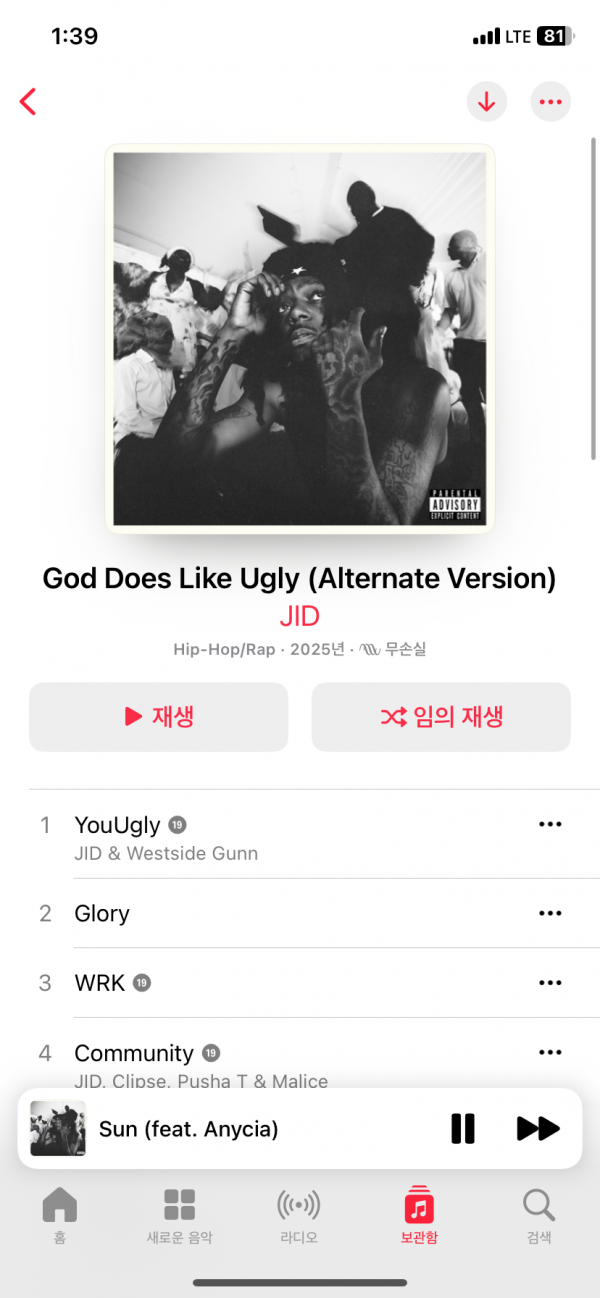600x1298 pixels.
Task: Switch to the 라디오 tab
Action: [x=298, y=1215]
